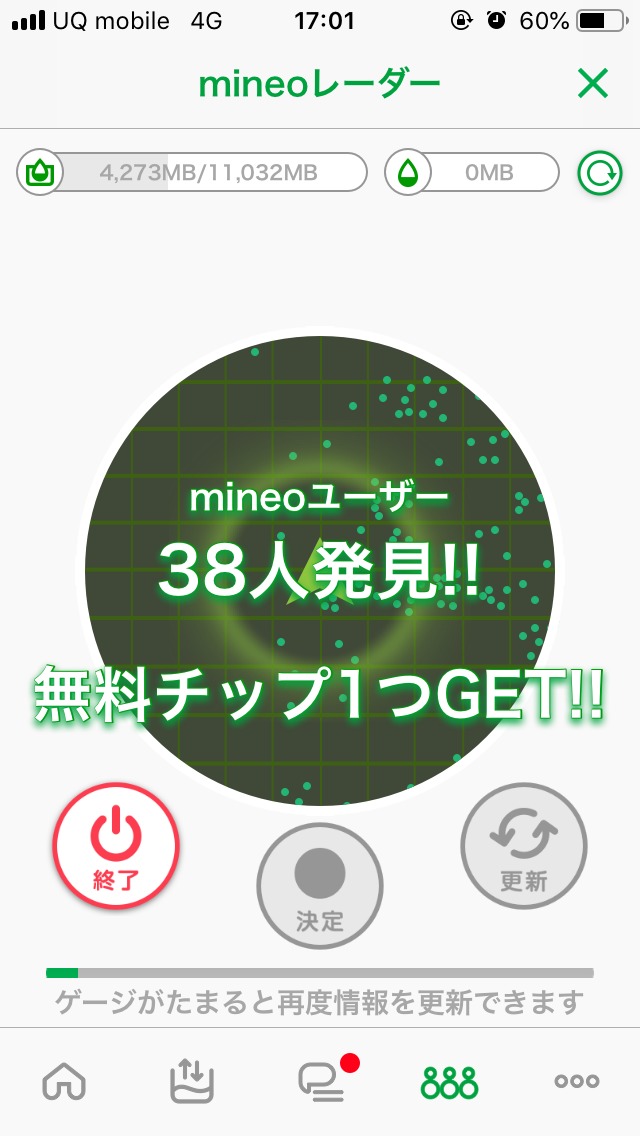
Task: Close the mineoレーダー screen
Action: tap(593, 85)
